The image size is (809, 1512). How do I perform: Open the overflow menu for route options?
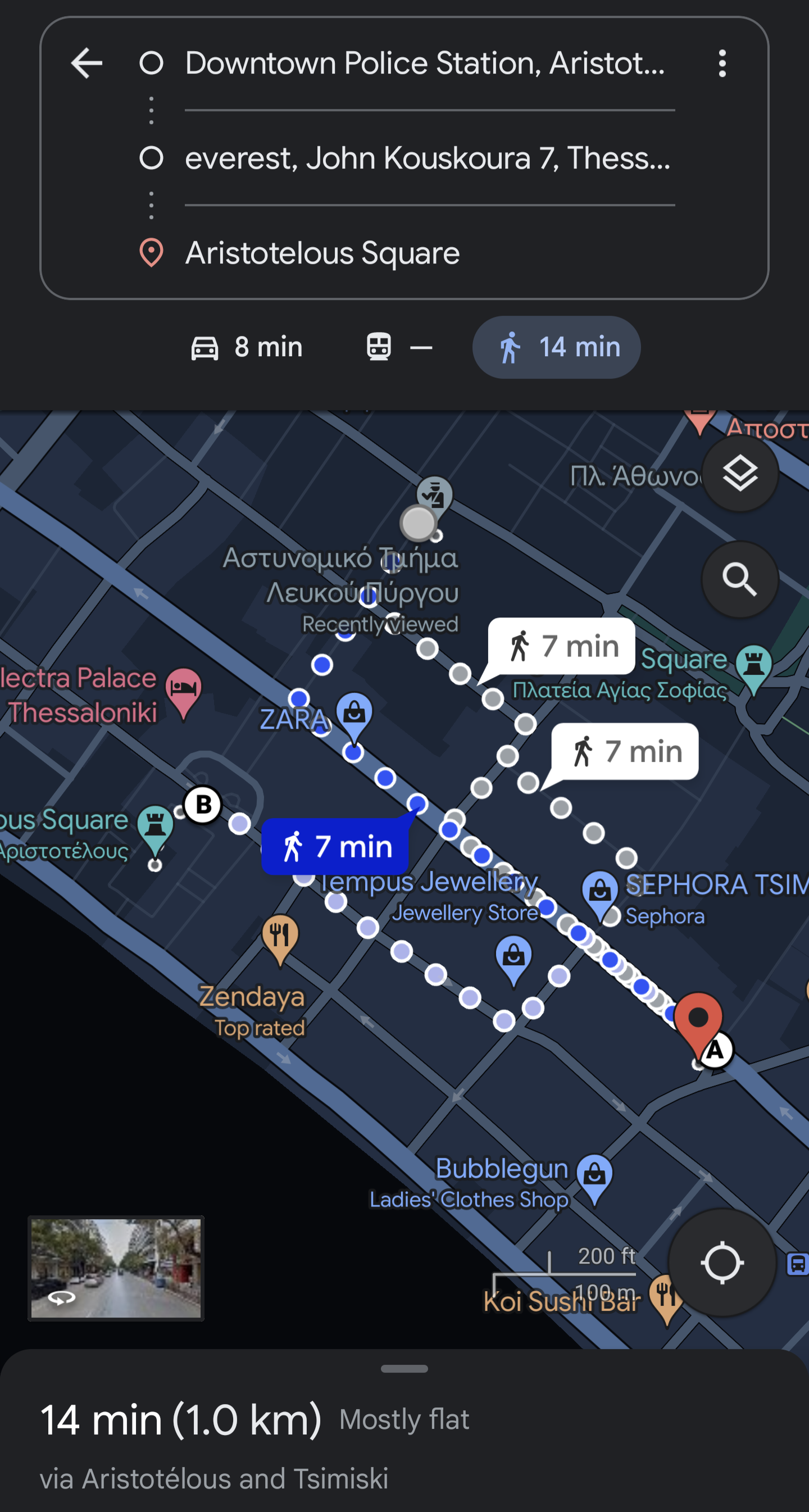721,63
